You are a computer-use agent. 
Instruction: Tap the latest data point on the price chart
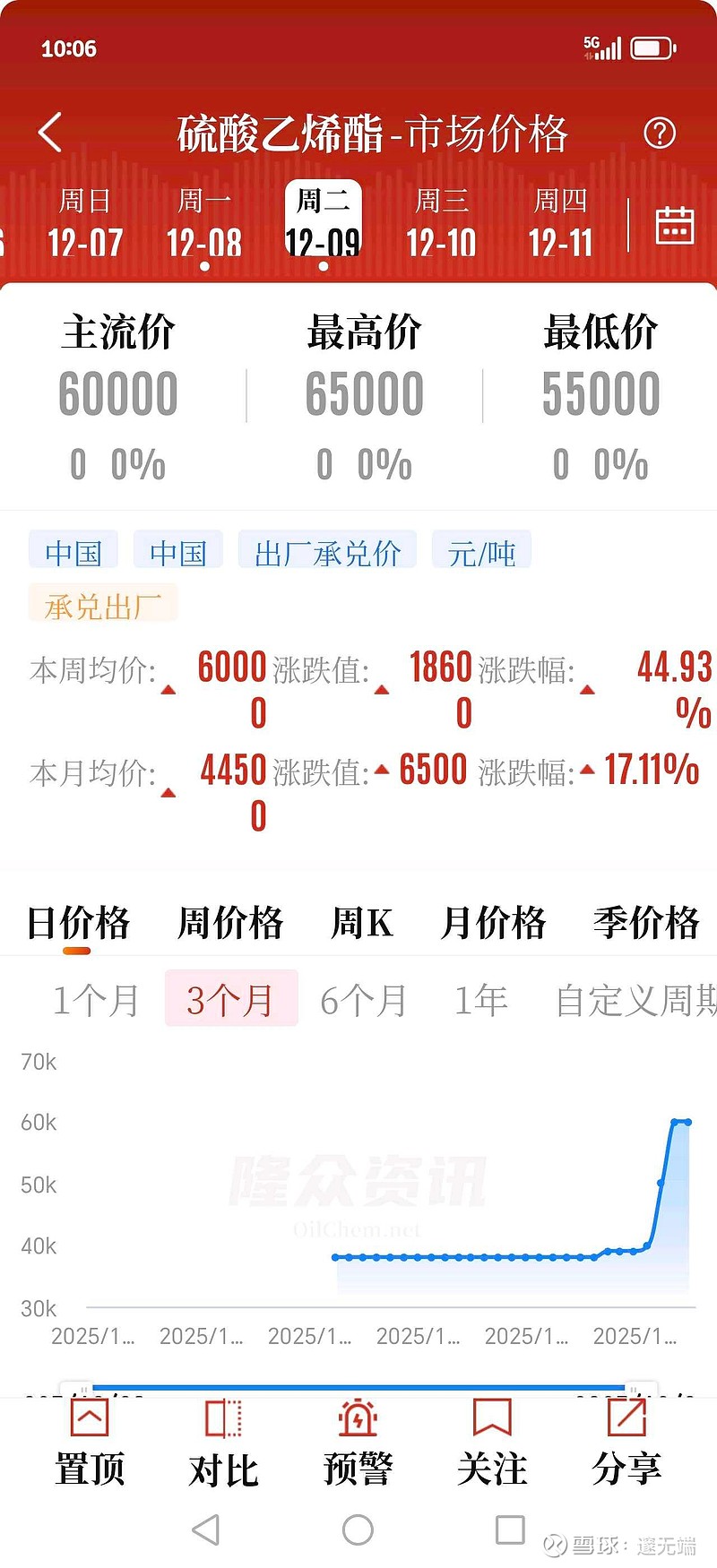(687, 1122)
